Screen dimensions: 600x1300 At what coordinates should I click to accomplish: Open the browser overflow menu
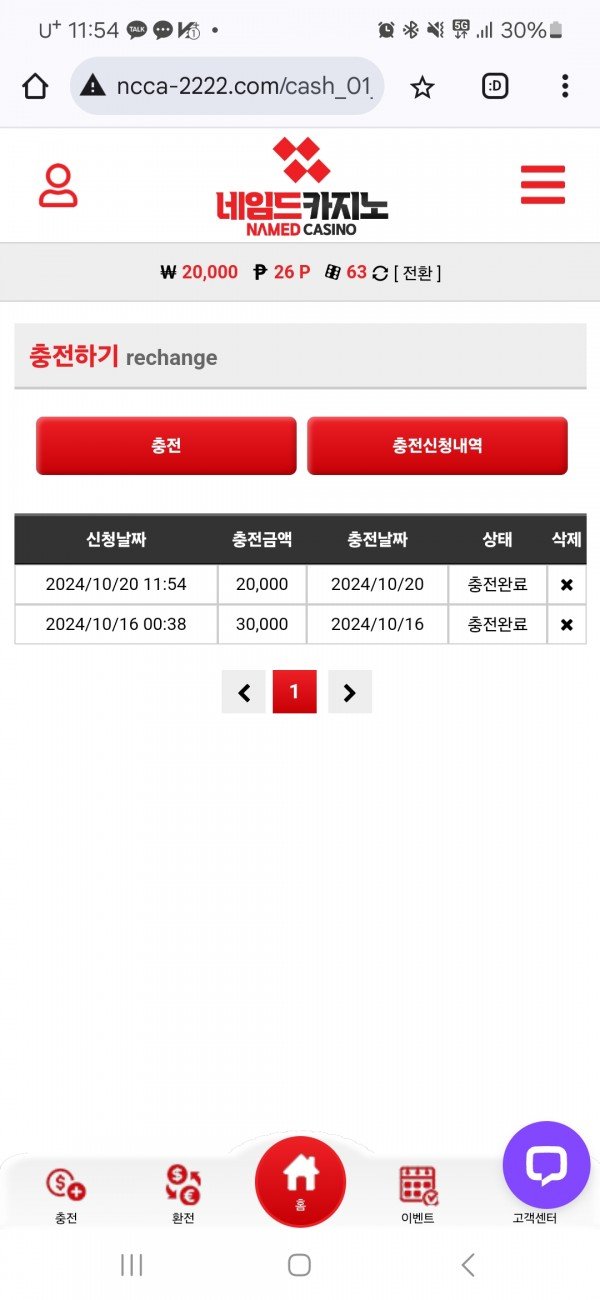[x=565, y=87]
